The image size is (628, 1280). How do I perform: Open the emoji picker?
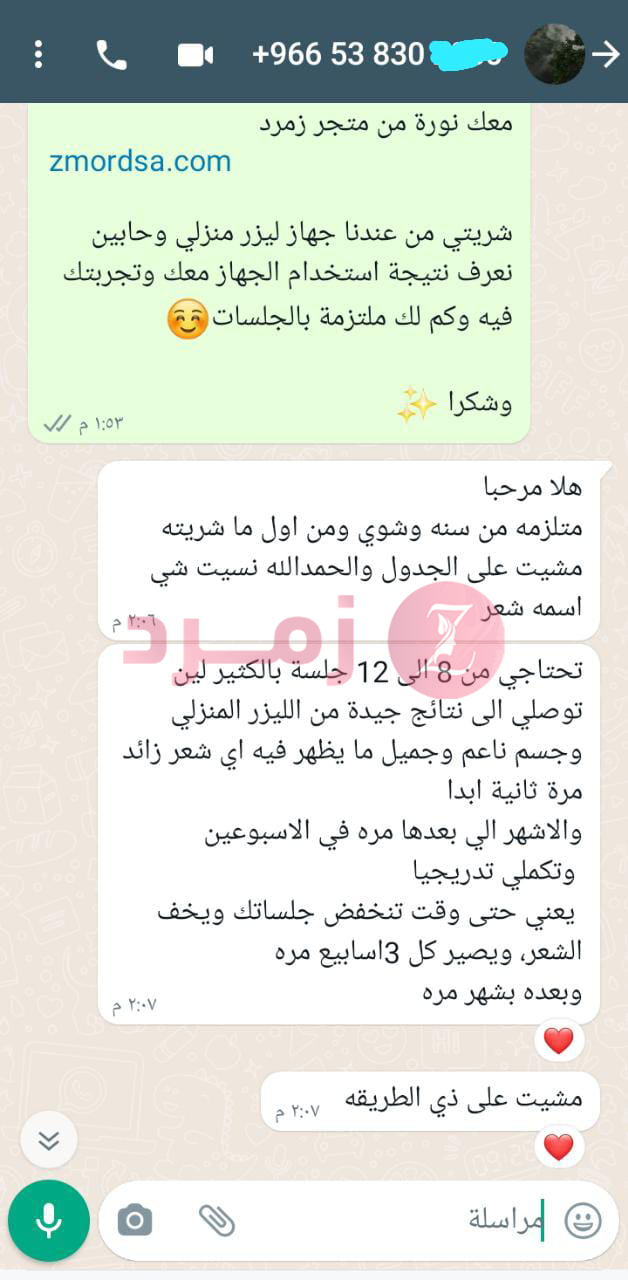point(583,1220)
